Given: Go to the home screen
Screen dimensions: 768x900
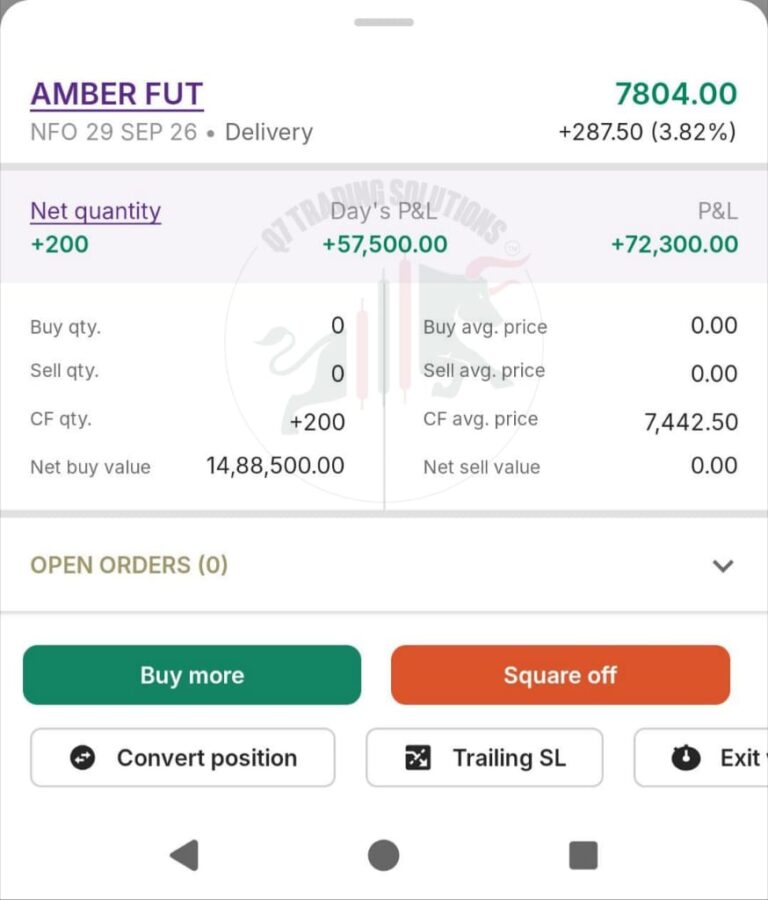Looking at the screenshot, I should click(383, 855).
